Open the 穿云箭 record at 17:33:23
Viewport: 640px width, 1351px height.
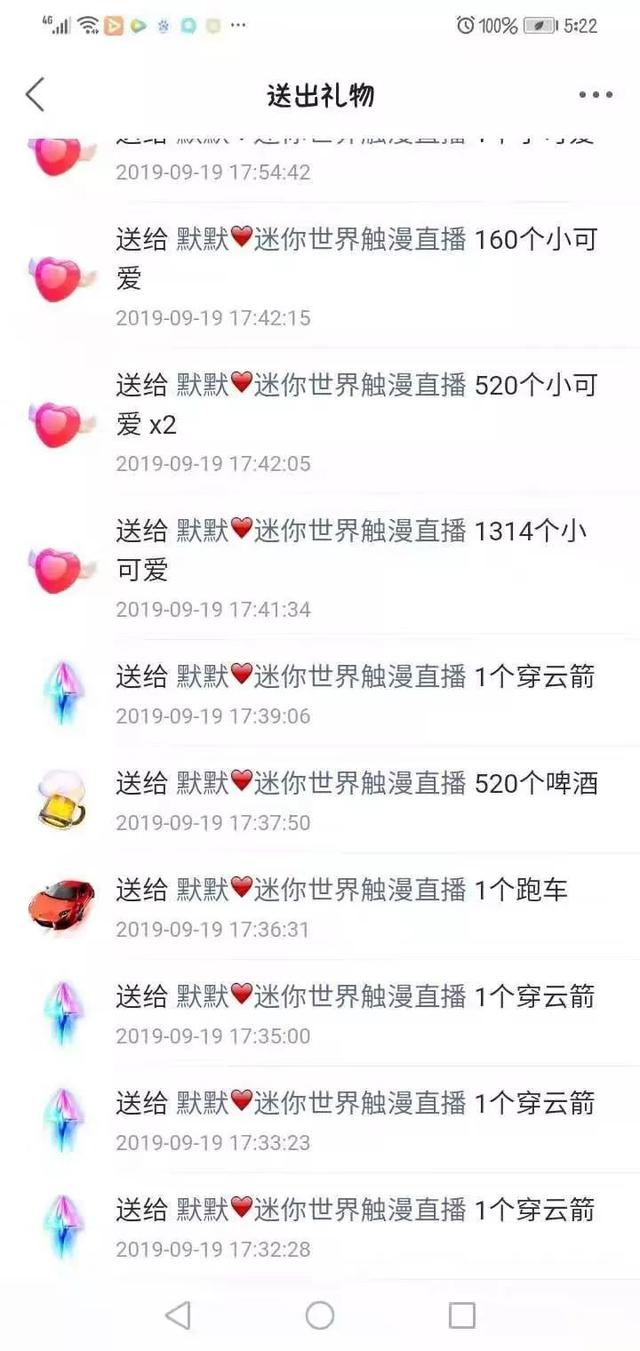tap(355, 1120)
